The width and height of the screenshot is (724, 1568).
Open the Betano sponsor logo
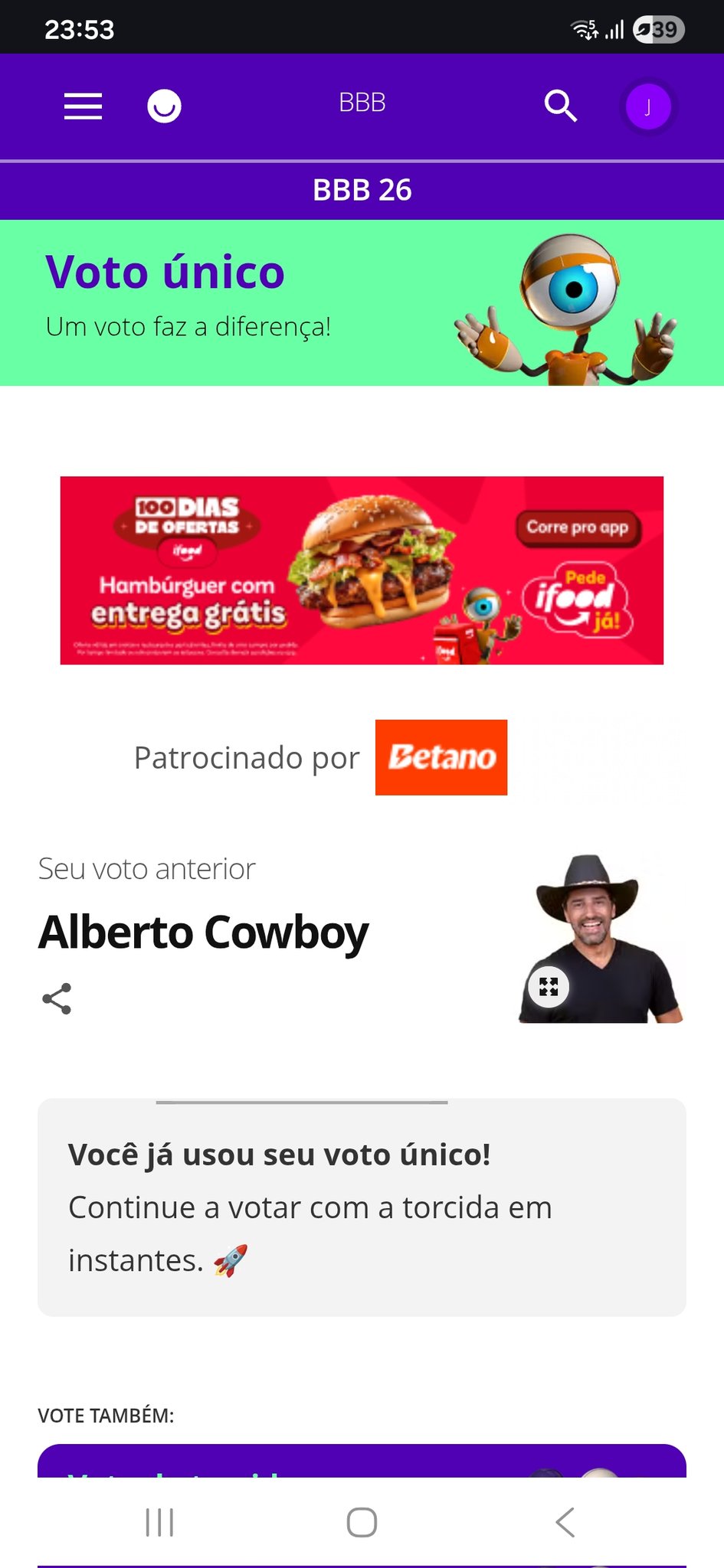[441, 757]
